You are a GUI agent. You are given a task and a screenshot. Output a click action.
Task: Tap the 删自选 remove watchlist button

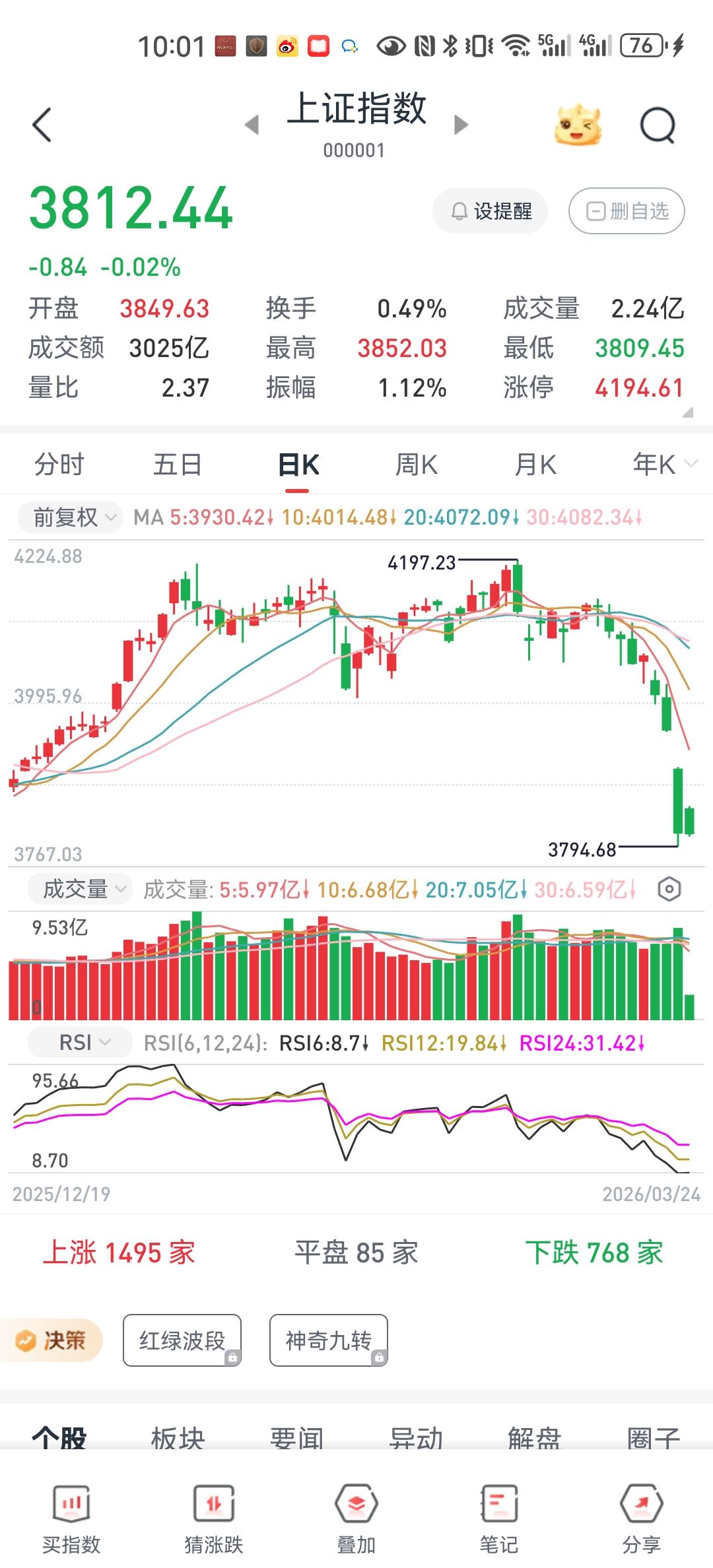625,210
